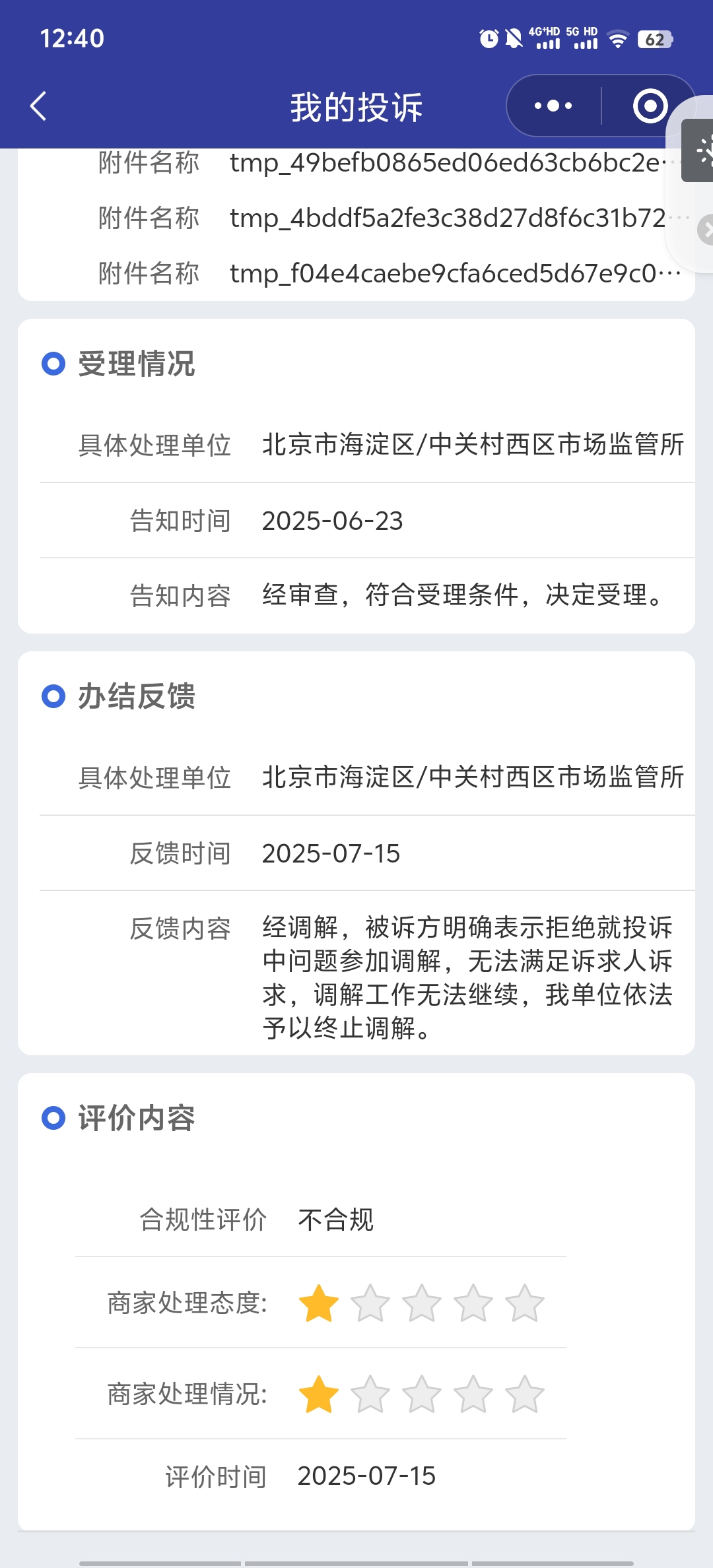Viewport: 713px width, 1568px height.
Task: Open the mini program three-dot menu
Action: 553,106
